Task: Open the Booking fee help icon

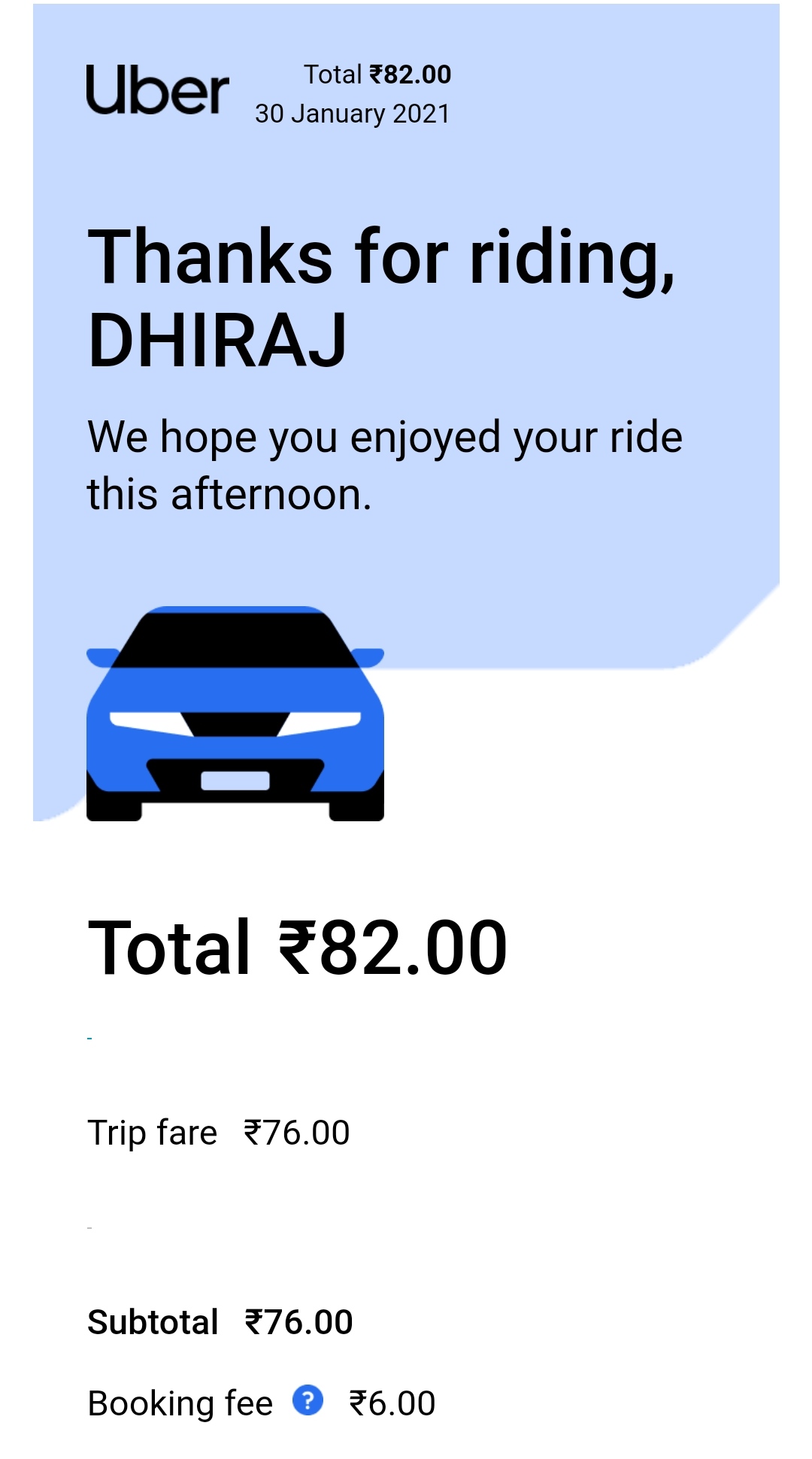Action: tap(308, 1400)
